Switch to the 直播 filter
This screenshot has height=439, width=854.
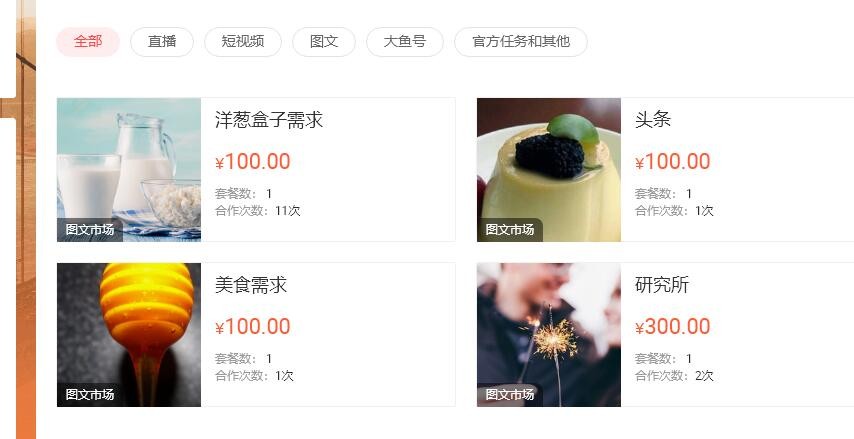click(x=162, y=42)
